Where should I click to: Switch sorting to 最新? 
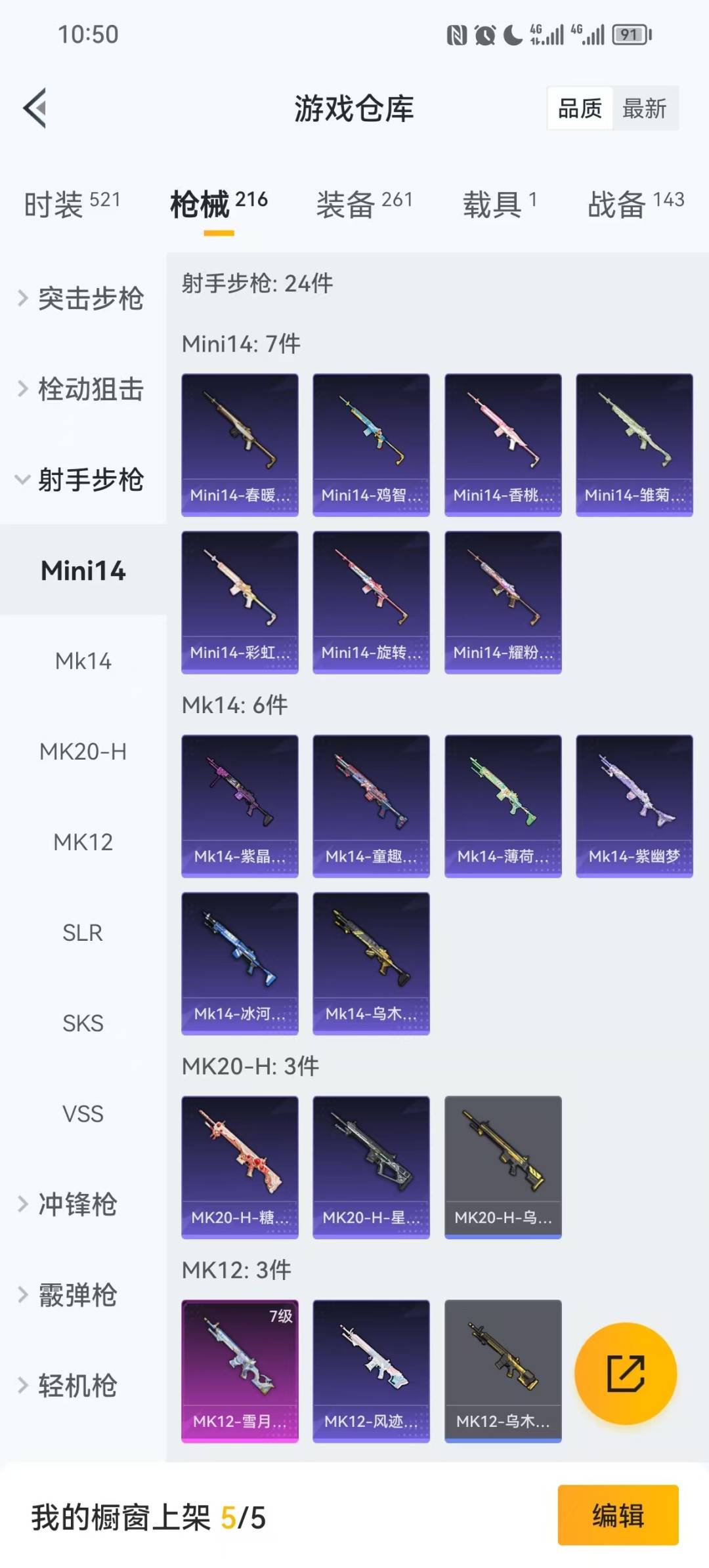click(x=645, y=108)
